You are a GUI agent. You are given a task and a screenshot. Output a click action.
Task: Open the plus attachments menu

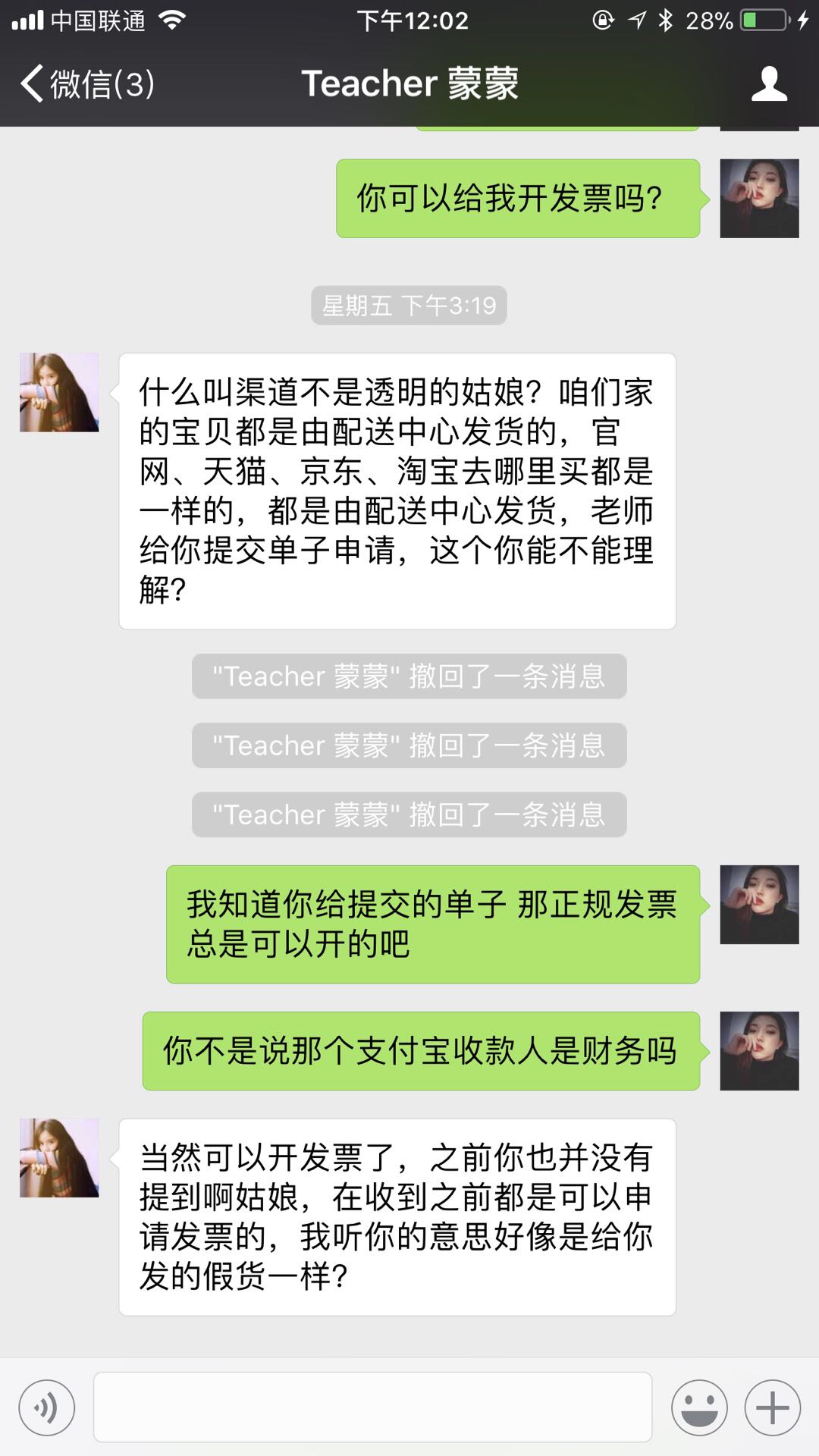(x=772, y=1408)
